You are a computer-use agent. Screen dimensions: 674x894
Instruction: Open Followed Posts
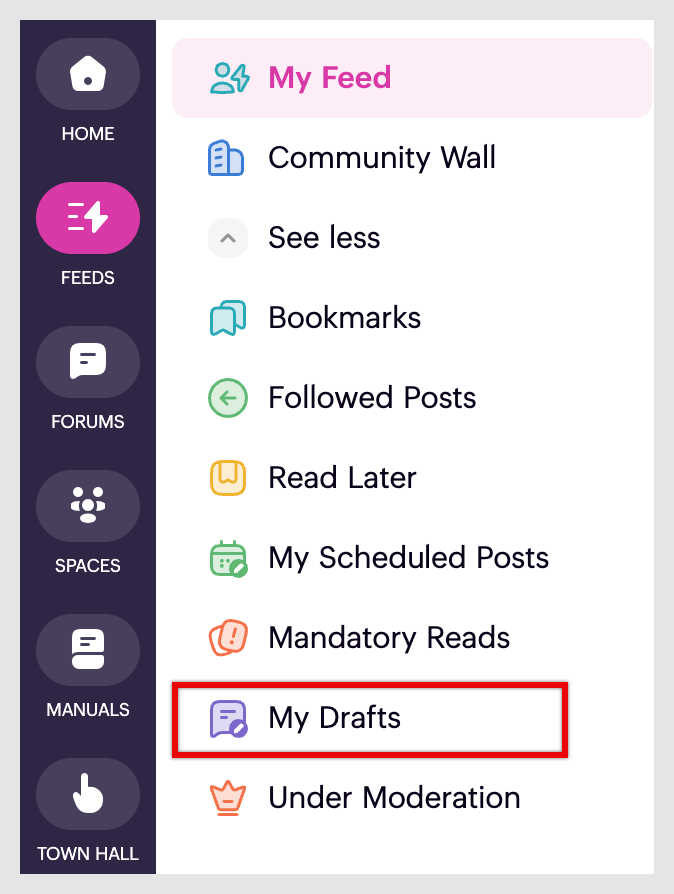(x=372, y=398)
